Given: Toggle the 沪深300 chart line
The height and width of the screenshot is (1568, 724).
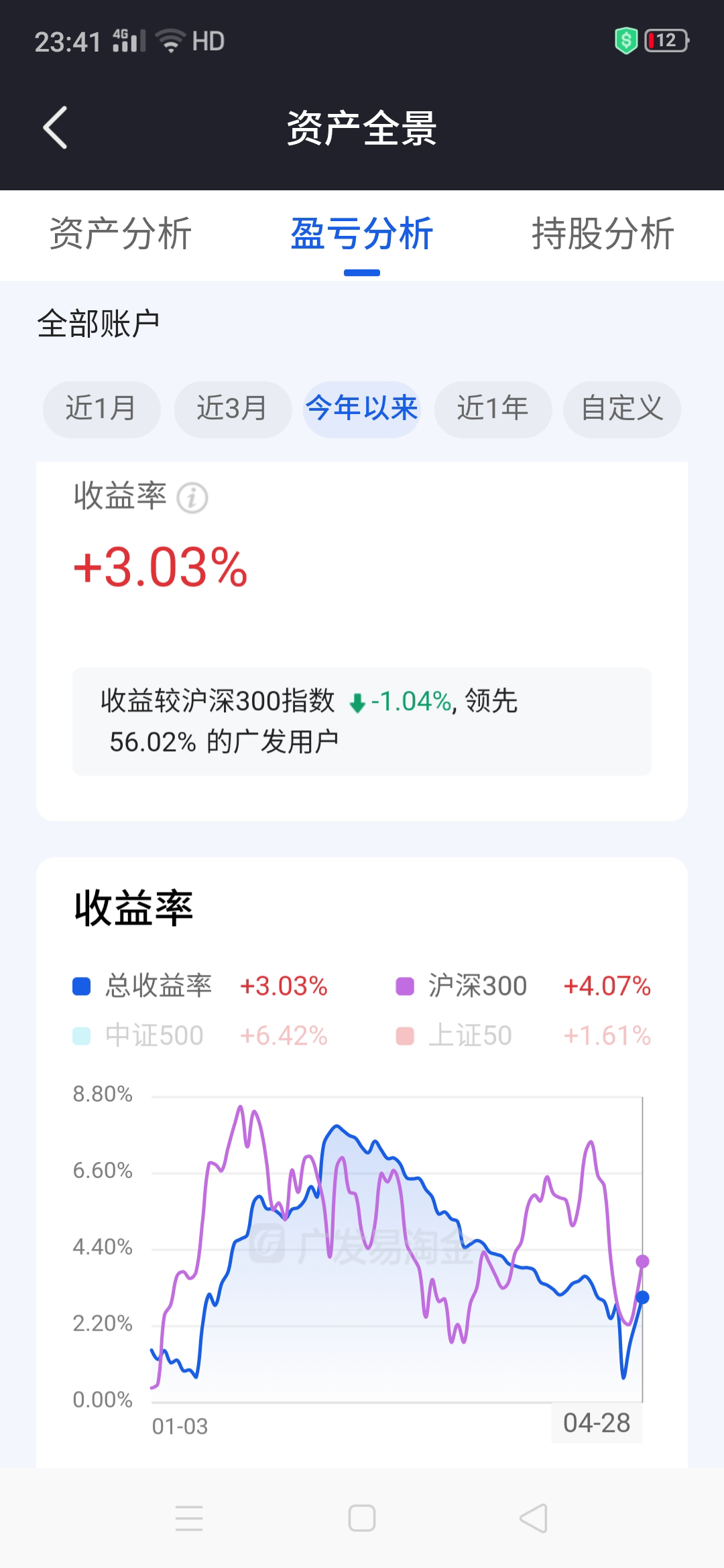Looking at the screenshot, I should (477, 986).
